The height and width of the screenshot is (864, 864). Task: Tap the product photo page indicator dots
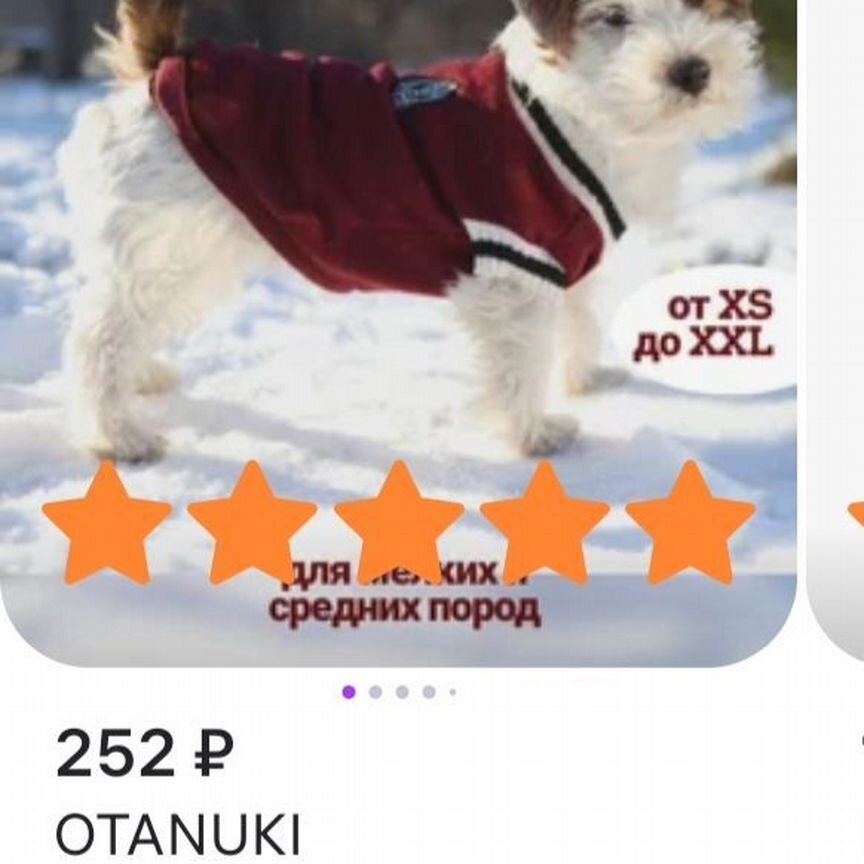coord(400,692)
